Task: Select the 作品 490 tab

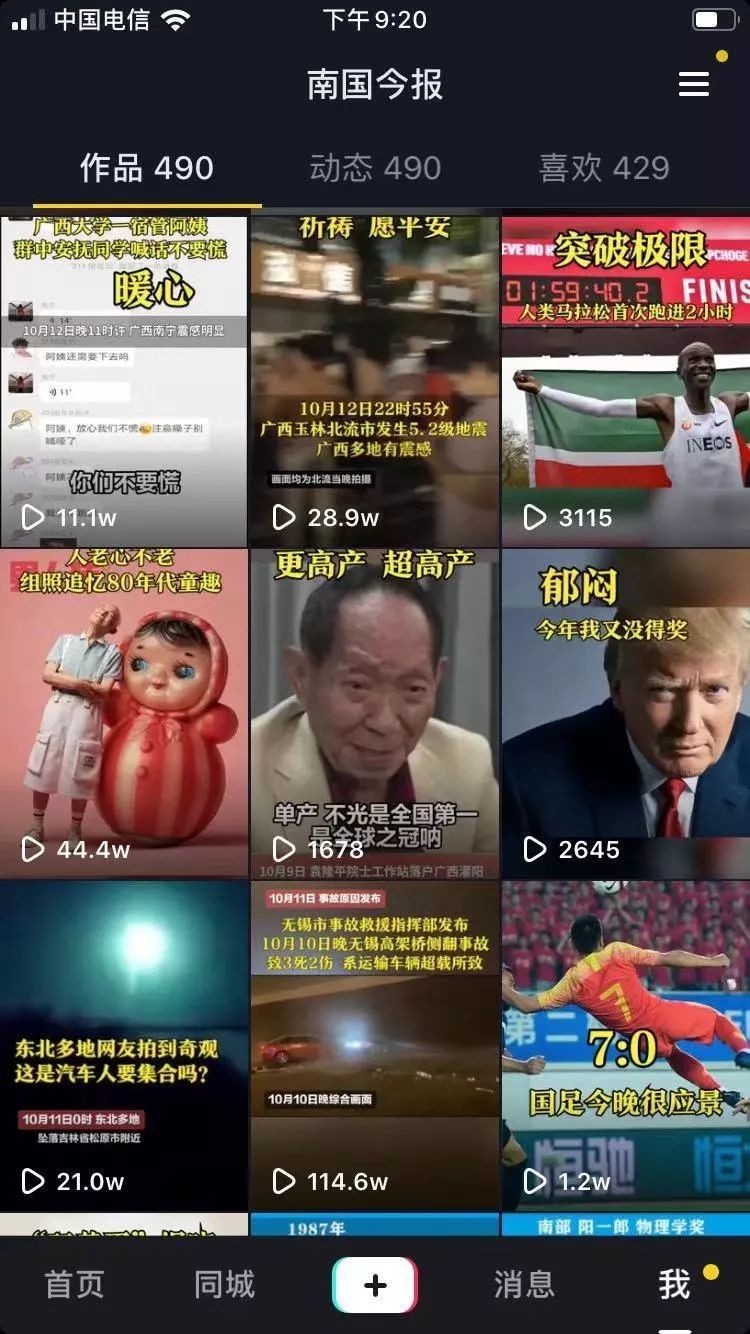Action: (x=147, y=168)
